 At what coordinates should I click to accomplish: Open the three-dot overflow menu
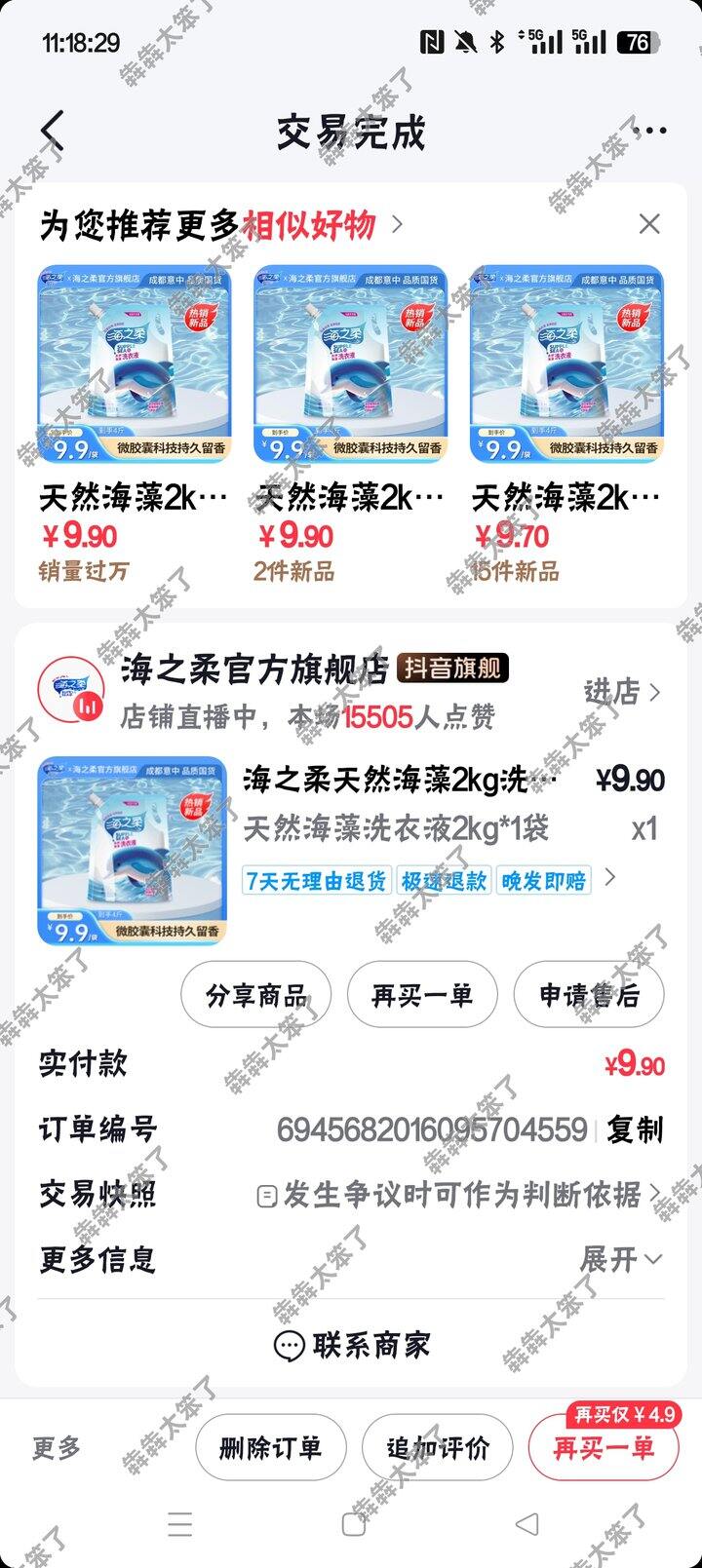(649, 131)
